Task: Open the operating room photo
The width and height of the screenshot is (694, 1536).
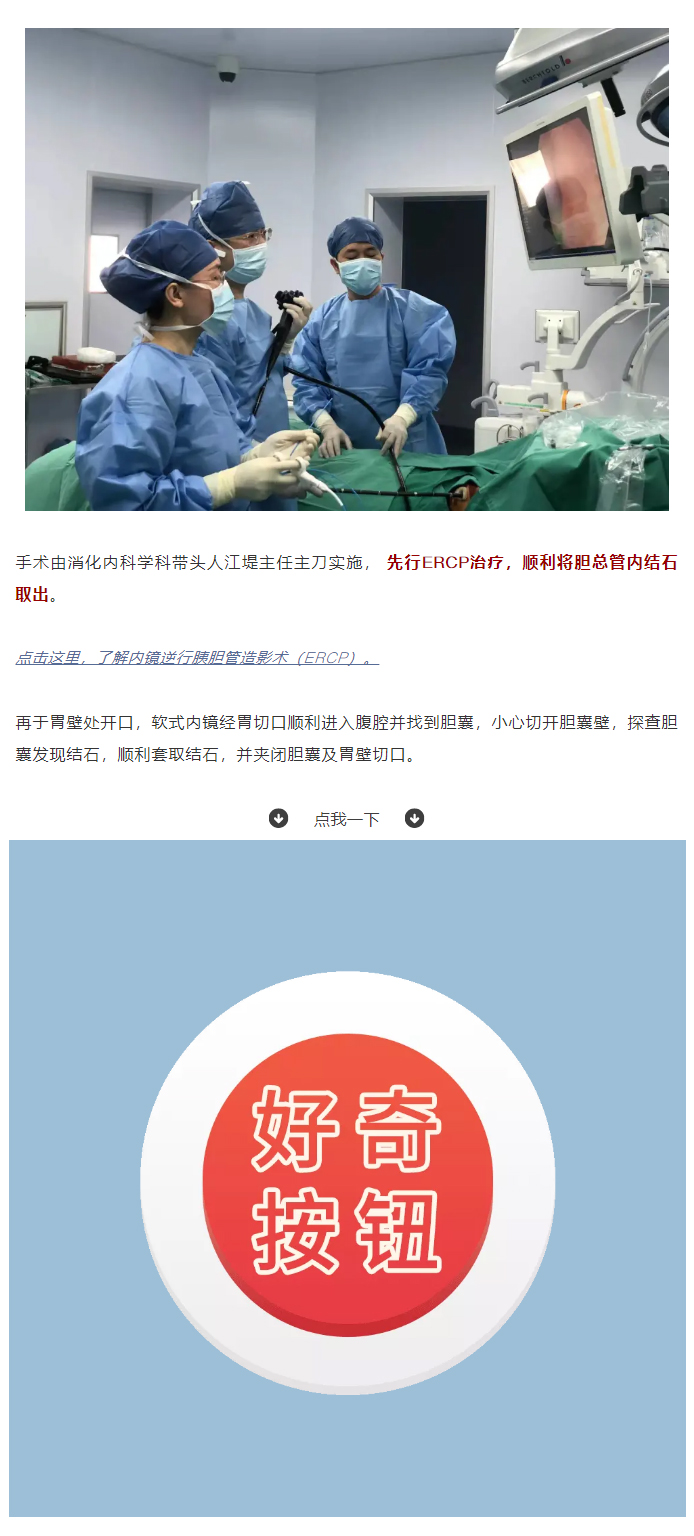Action: (x=346, y=270)
